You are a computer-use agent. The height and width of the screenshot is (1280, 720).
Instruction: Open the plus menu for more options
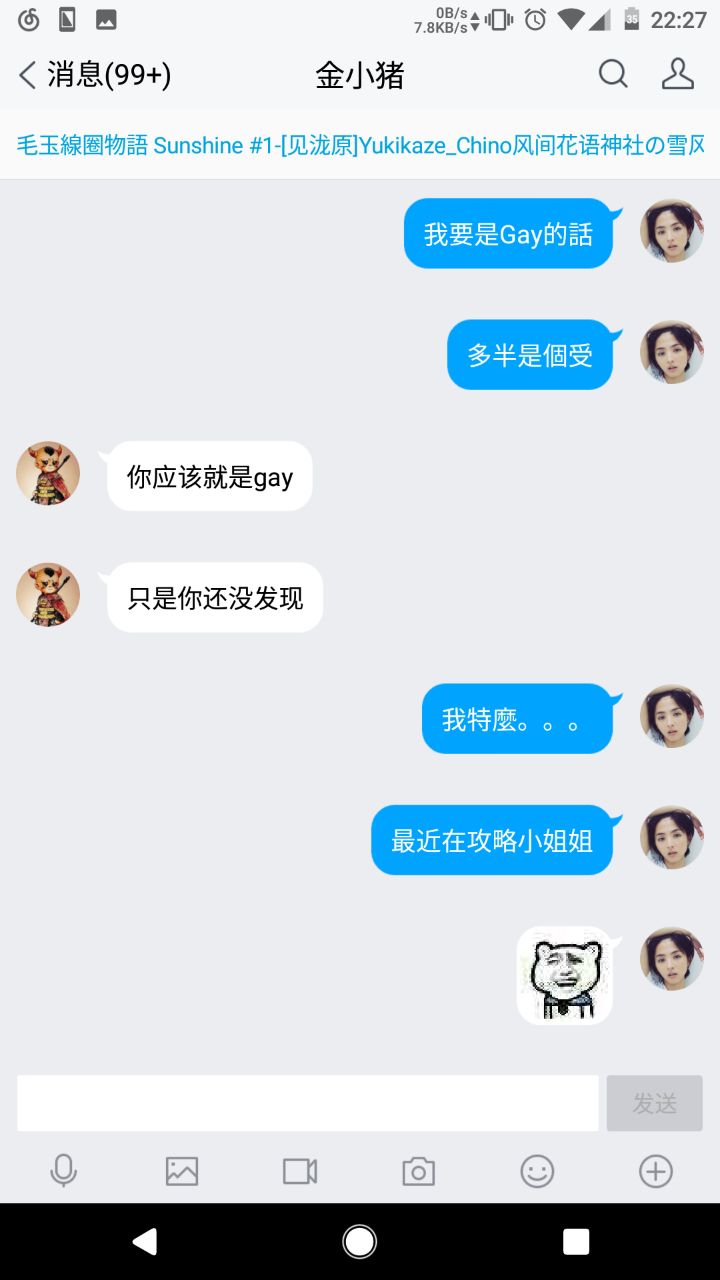[656, 1171]
